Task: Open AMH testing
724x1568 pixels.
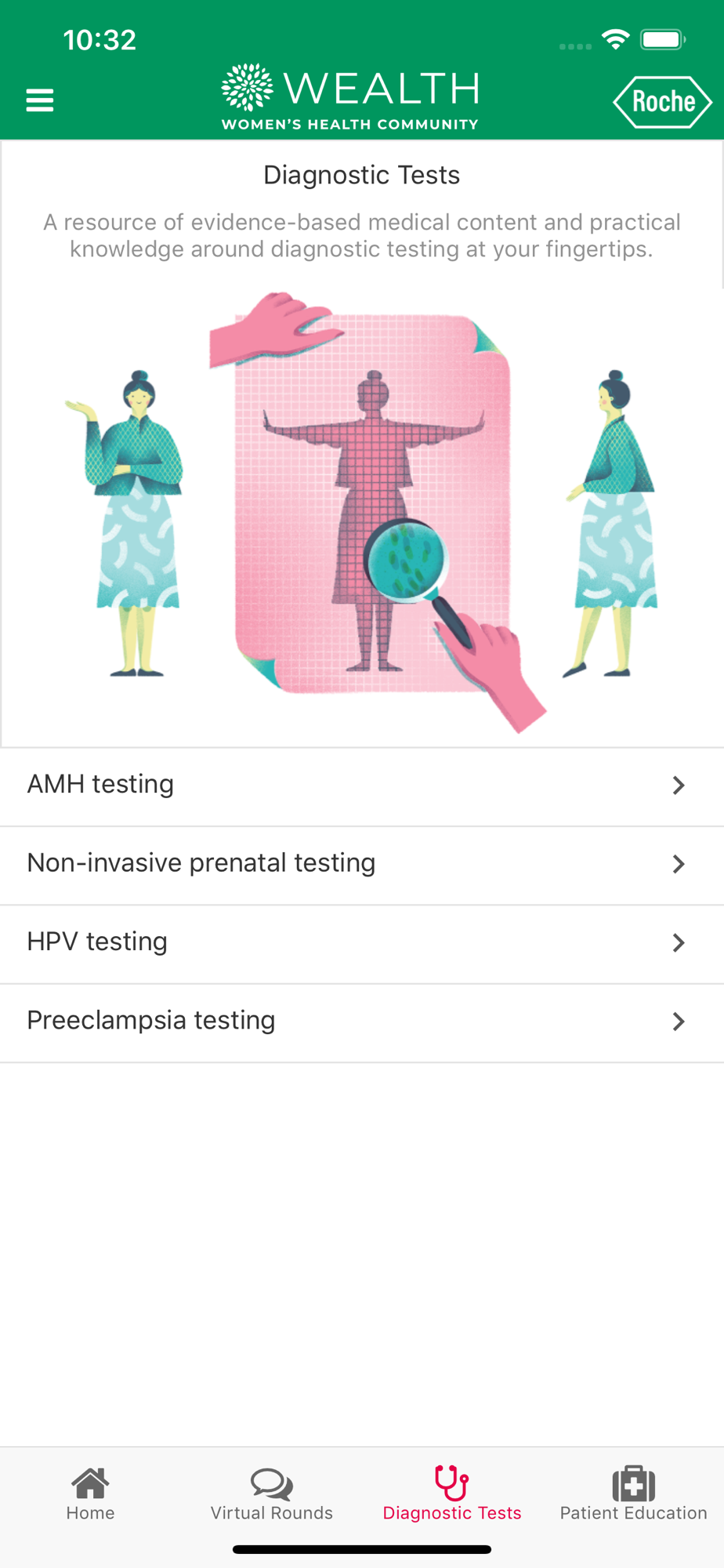Action: pos(361,786)
